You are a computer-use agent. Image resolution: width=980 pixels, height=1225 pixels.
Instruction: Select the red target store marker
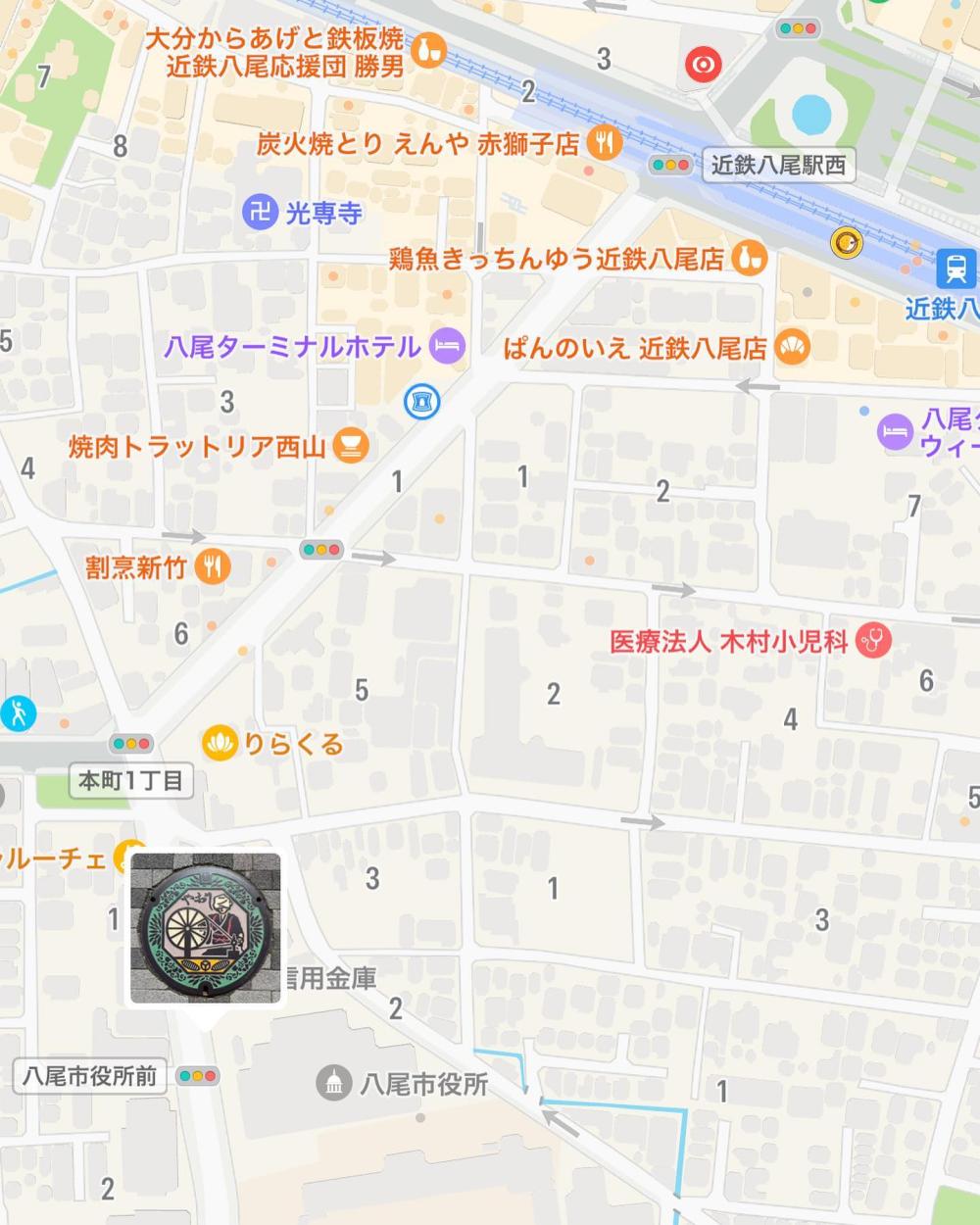click(702, 65)
